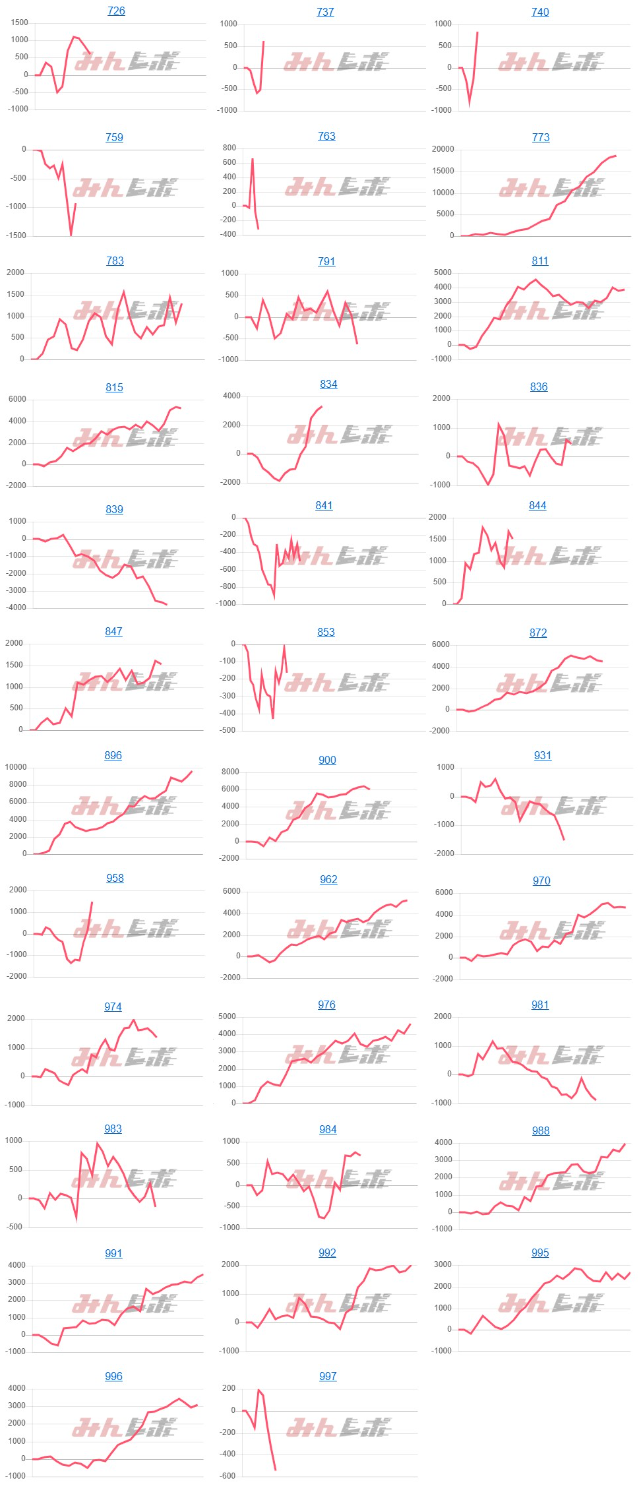Open the 737 link
This screenshot has width=640, height=1490.
coord(325,12)
